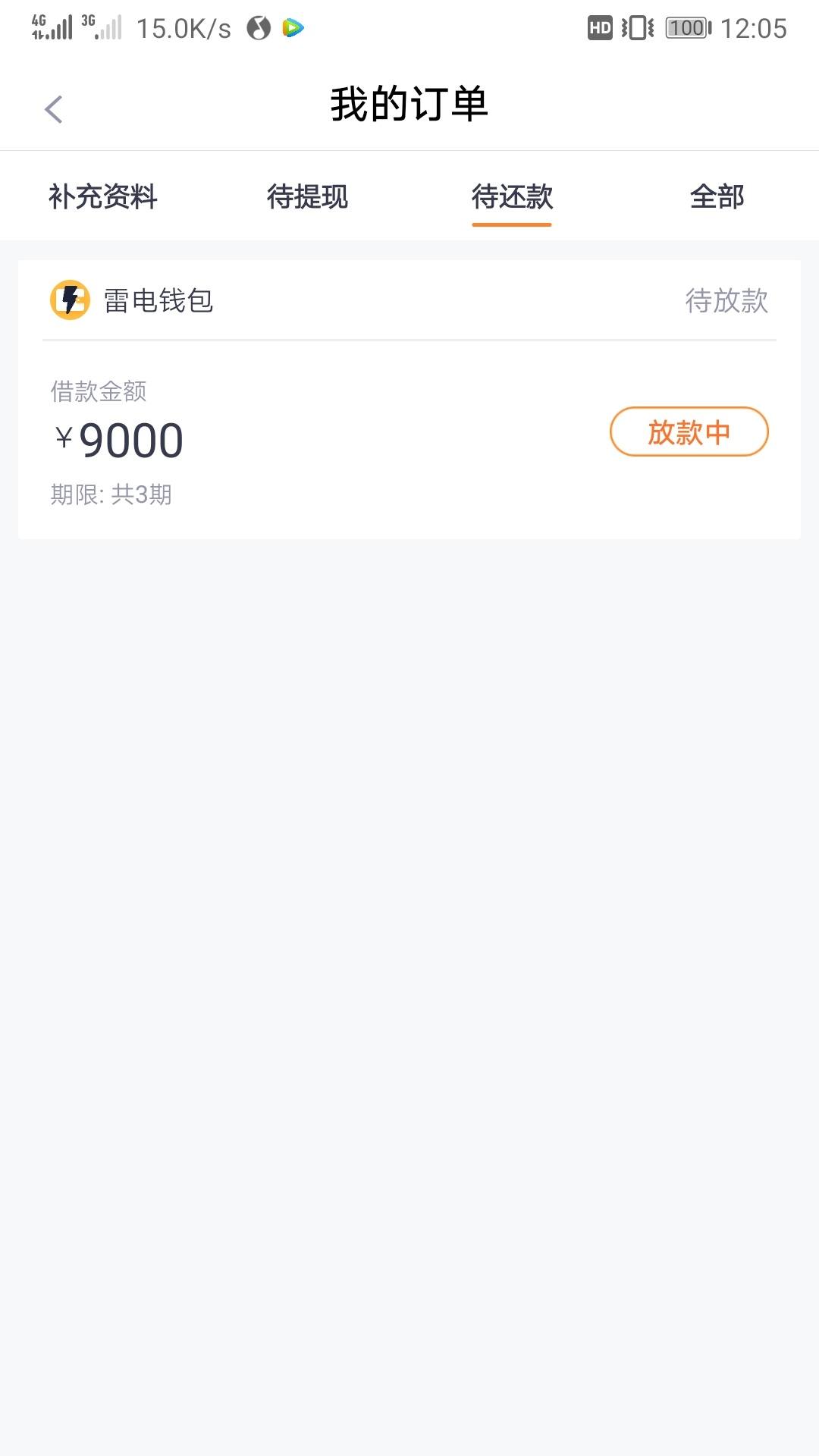Open the 全部 tab
This screenshot has height=1456, width=819.
[x=717, y=196]
